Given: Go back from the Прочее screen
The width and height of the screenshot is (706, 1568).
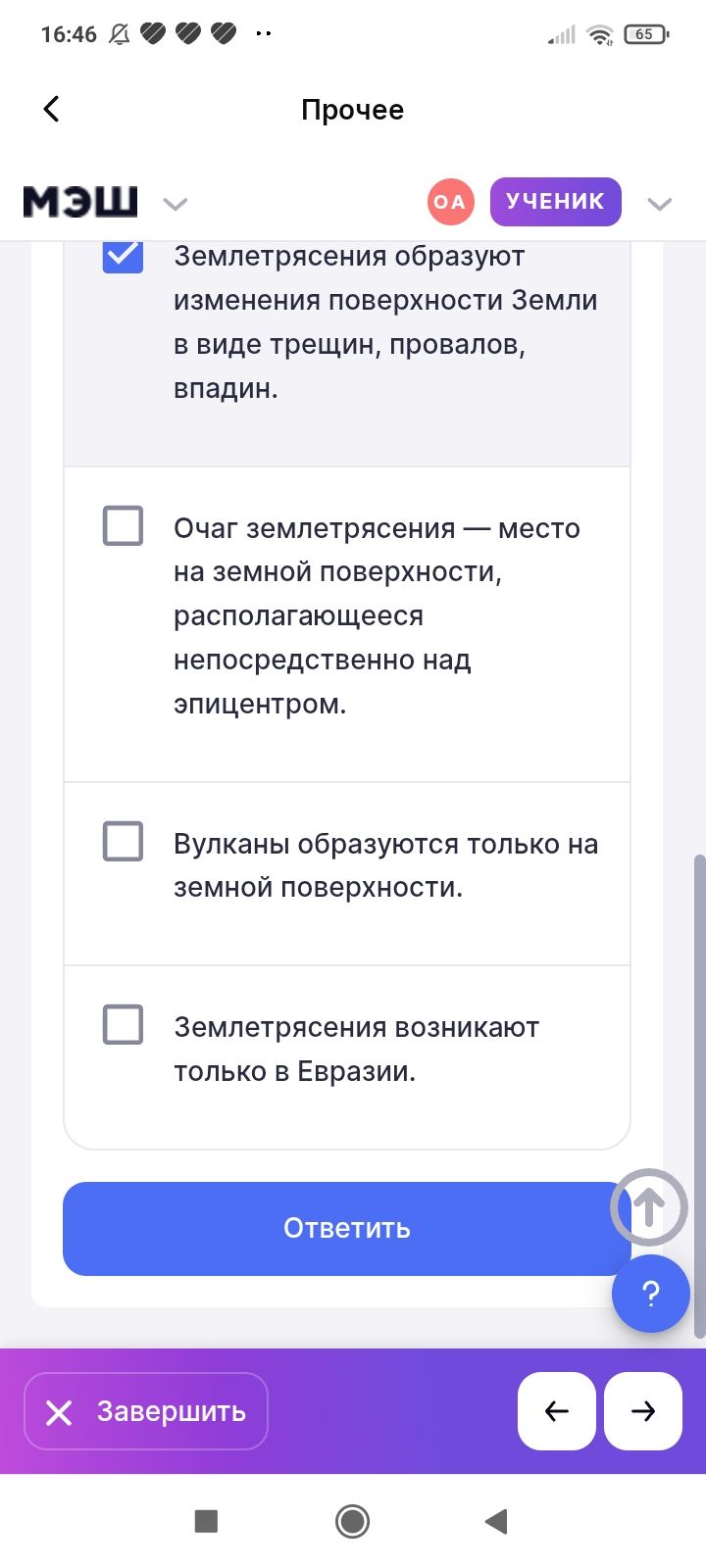Looking at the screenshot, I should 52,109.
